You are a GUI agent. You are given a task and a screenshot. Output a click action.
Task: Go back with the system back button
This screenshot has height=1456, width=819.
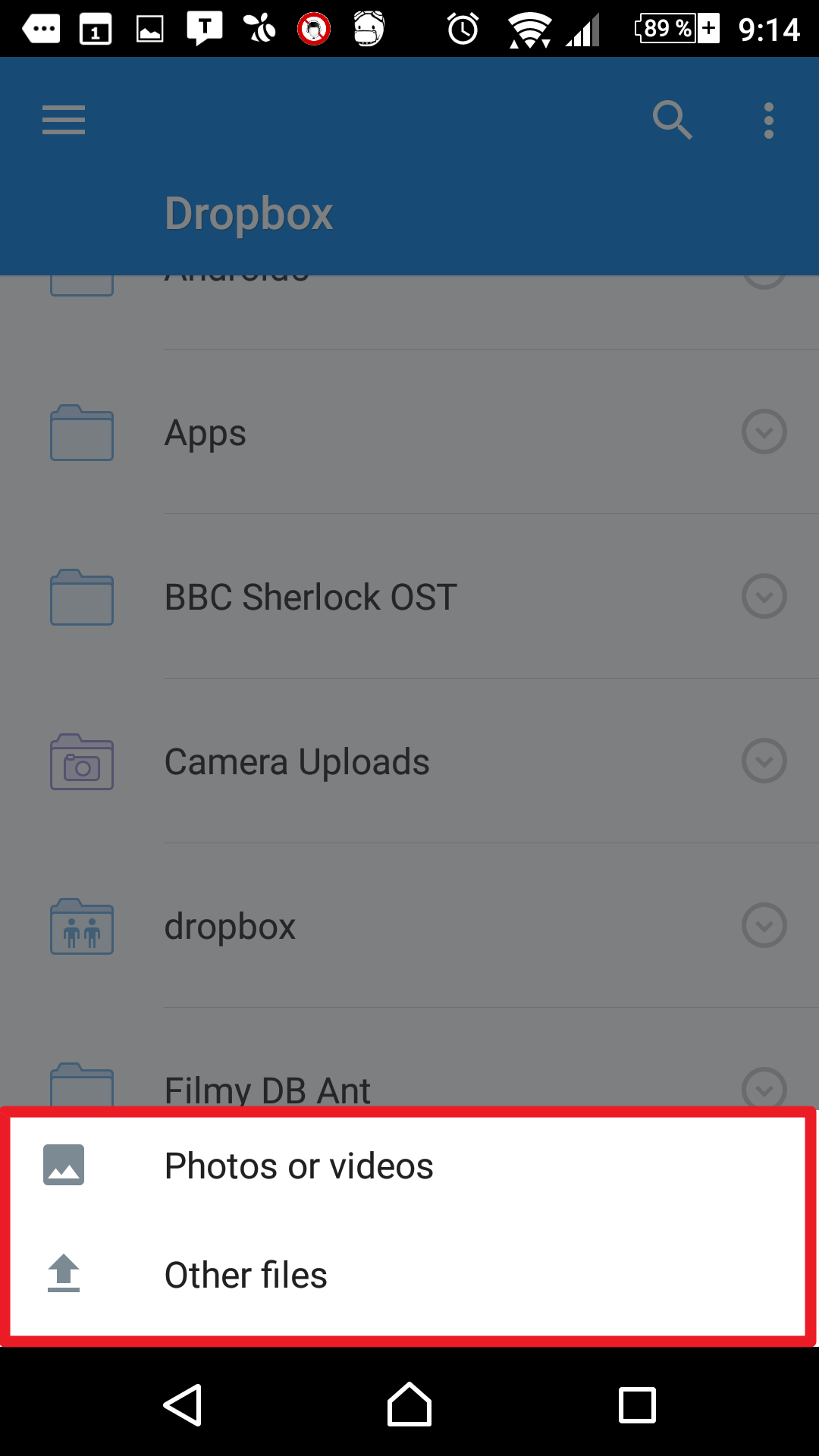coord(183,1405)
